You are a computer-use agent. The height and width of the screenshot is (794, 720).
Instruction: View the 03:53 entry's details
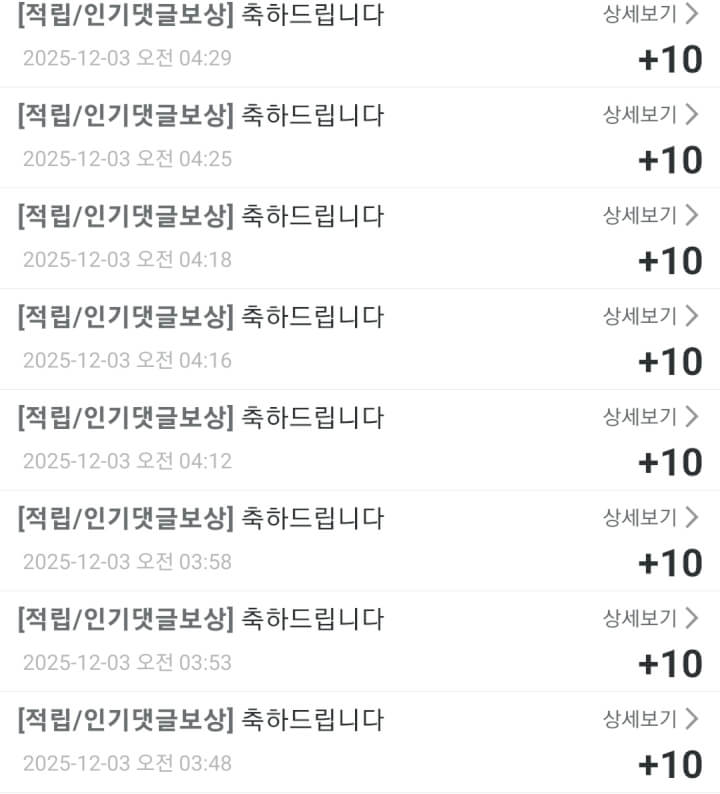click(x=650, y=618)
